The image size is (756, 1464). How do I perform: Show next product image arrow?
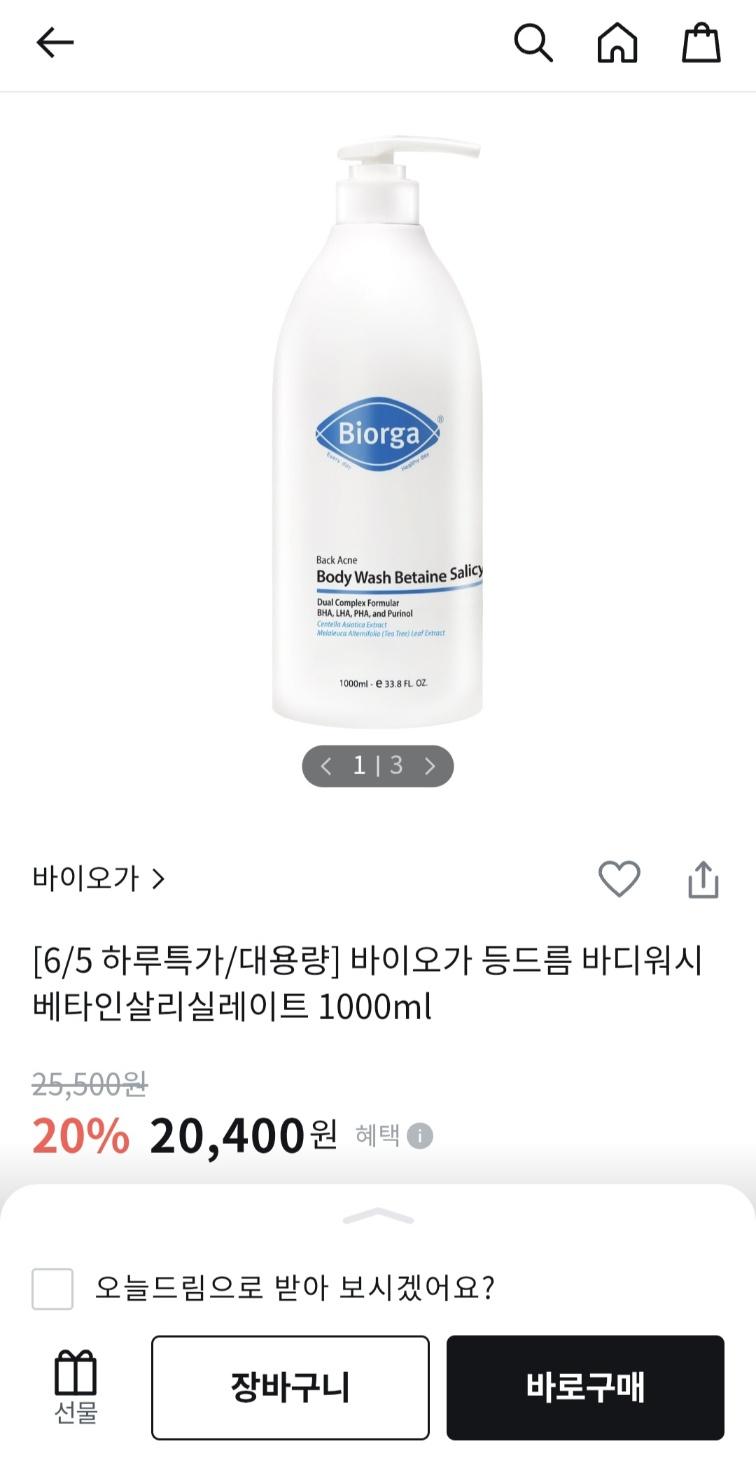pyautogui.click(x=430, y=766)
